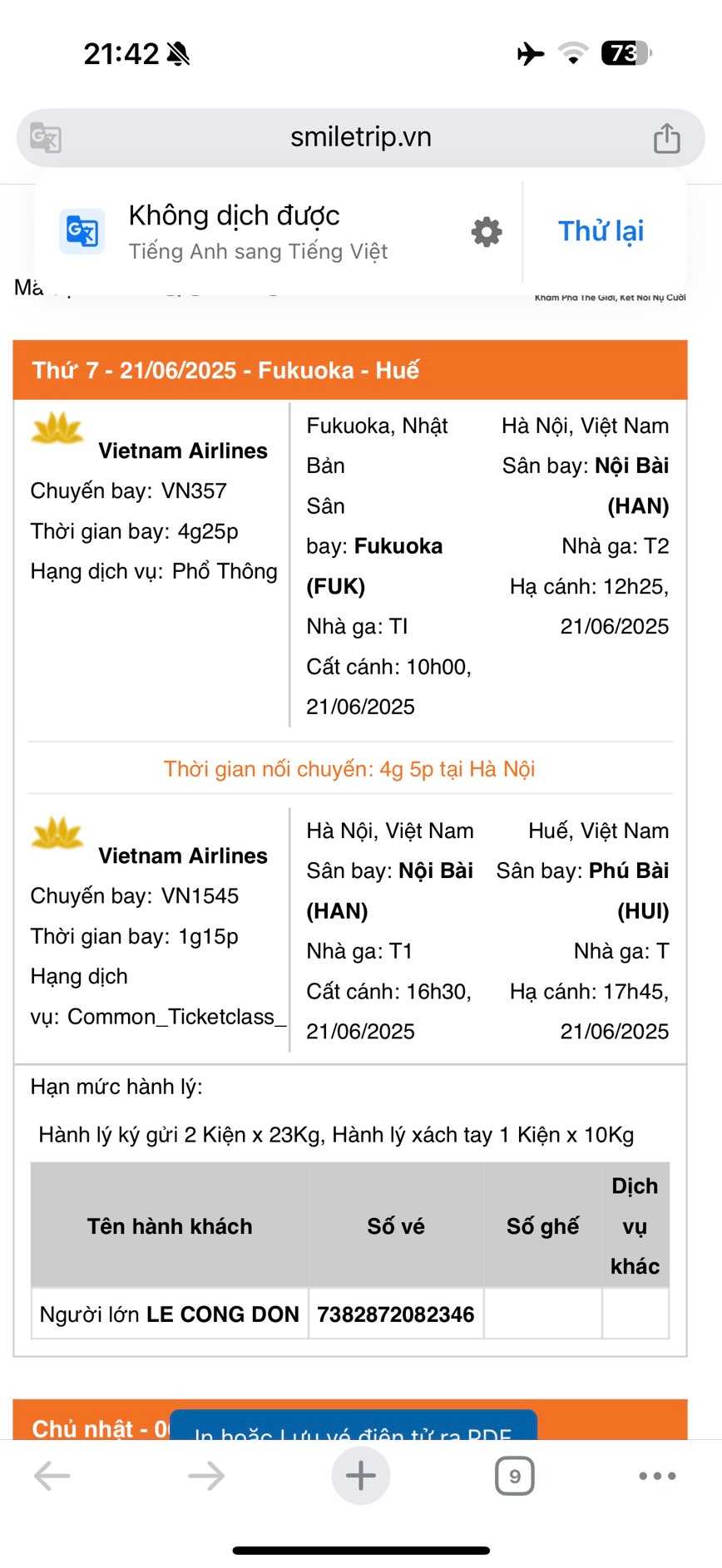Tap Thử lại to retry translation

(601, 231)
